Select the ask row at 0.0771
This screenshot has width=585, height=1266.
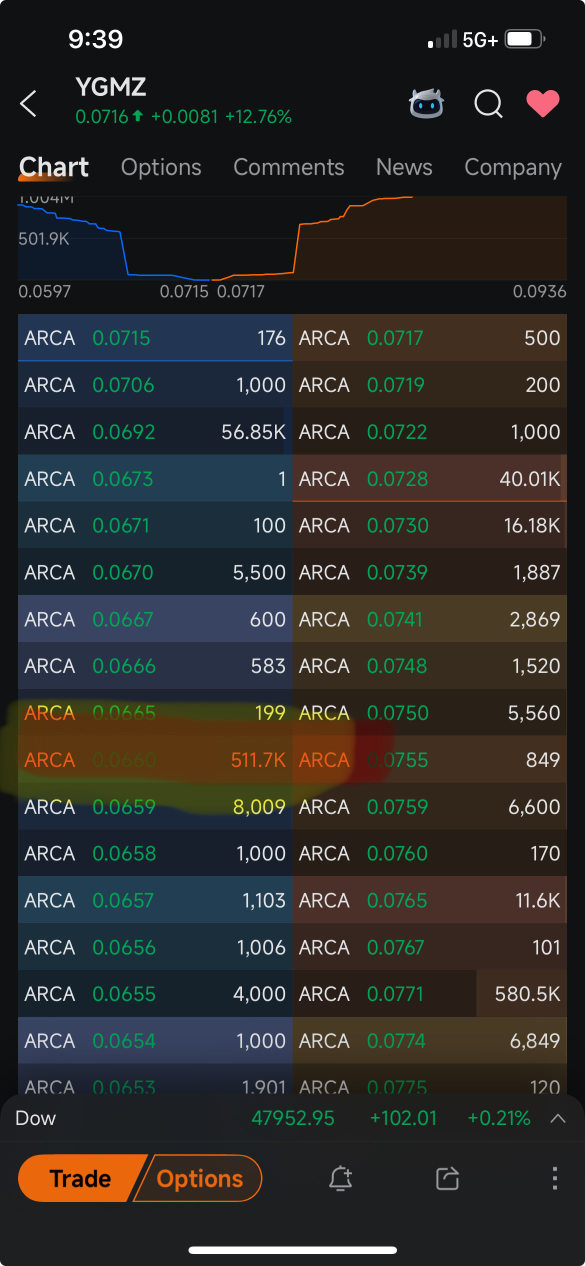click(x=430, y=994)
